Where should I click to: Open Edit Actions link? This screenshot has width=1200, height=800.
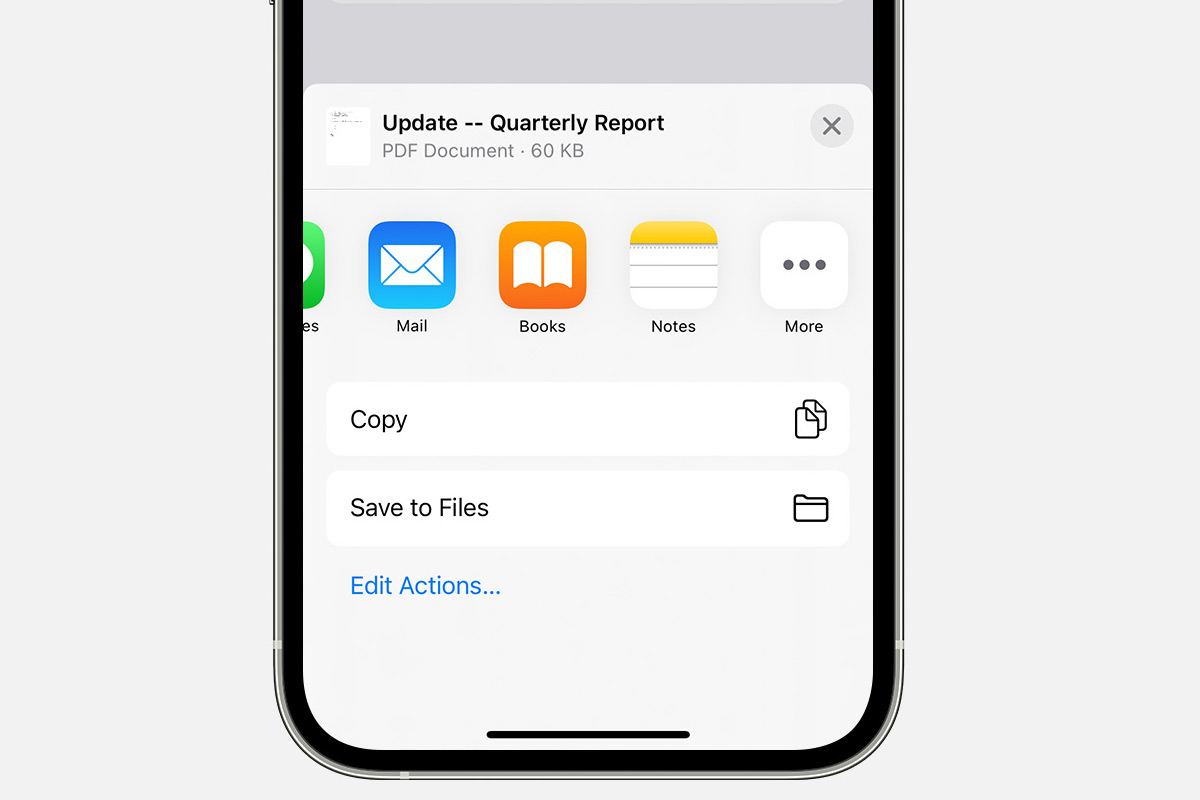425,586
